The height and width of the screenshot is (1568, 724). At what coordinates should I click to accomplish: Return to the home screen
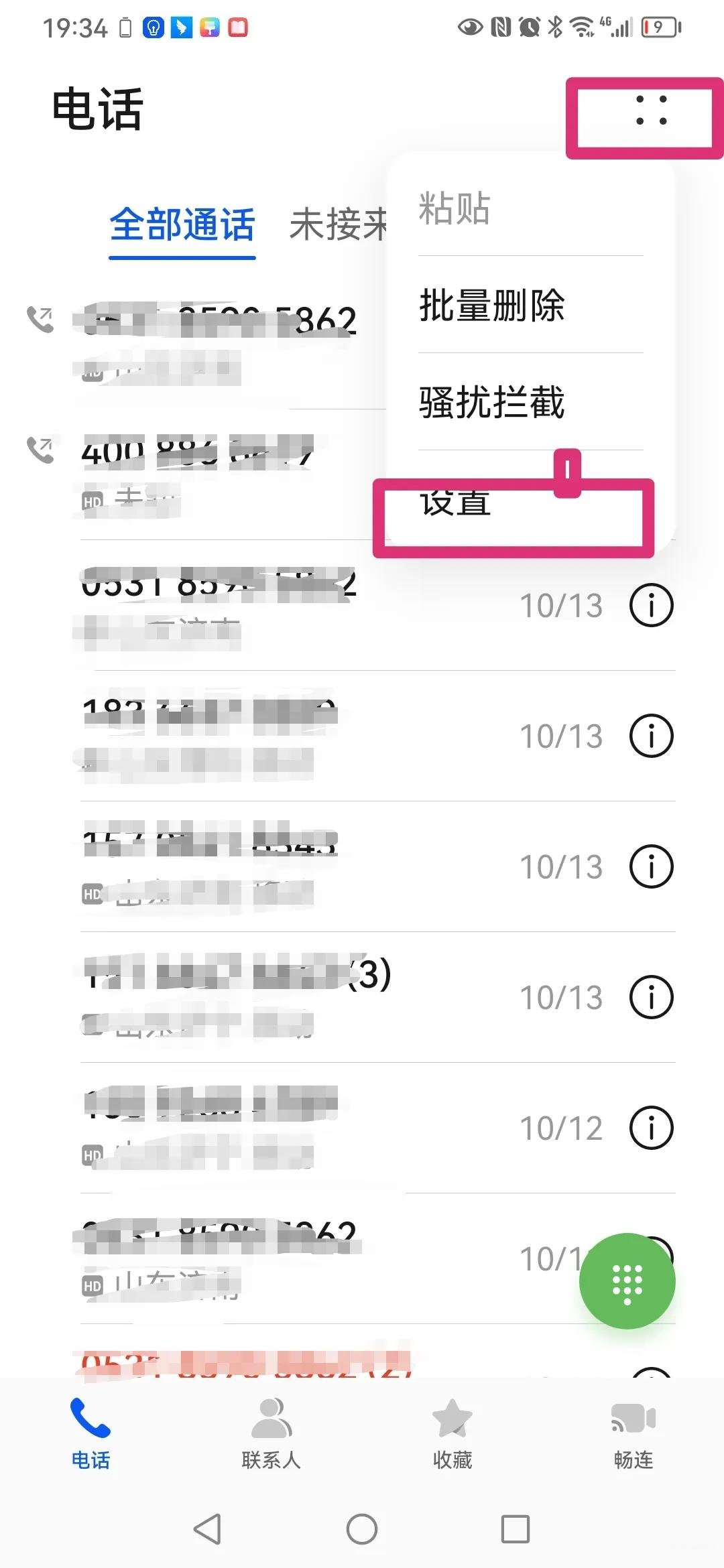pos(362,1529)
